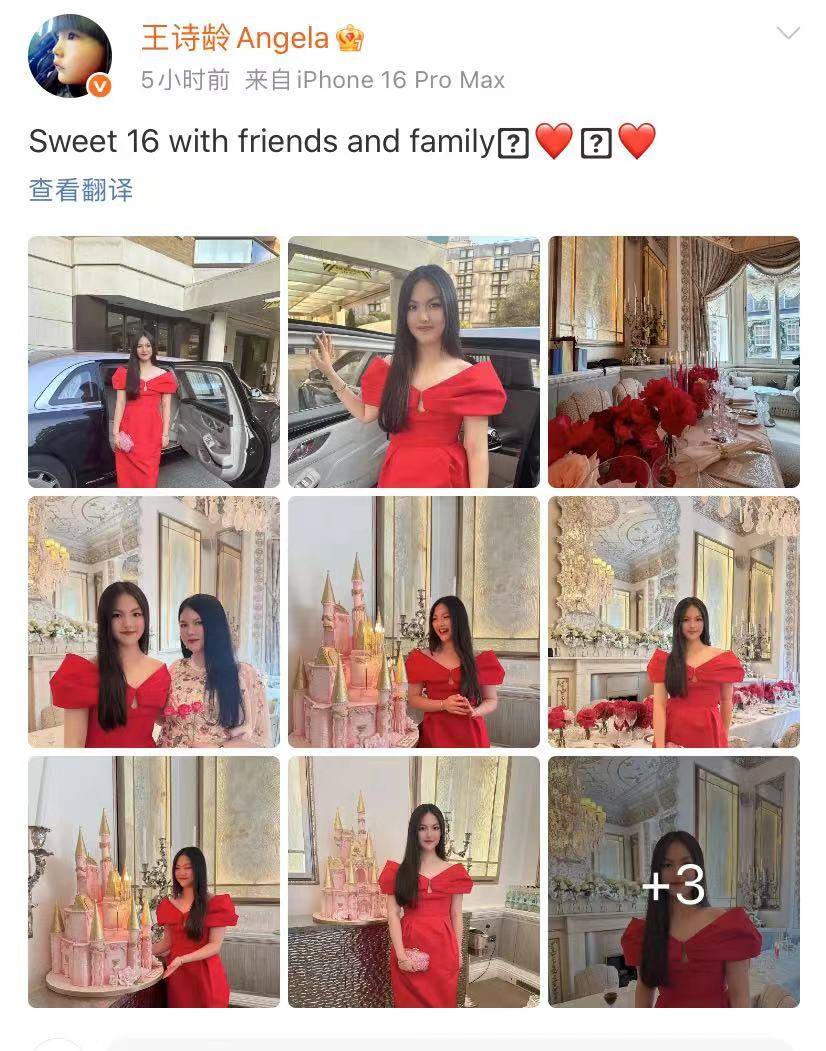Open photo of girl before decorated party table
This screenshot has width=826, height=1051.
(674, 622)
